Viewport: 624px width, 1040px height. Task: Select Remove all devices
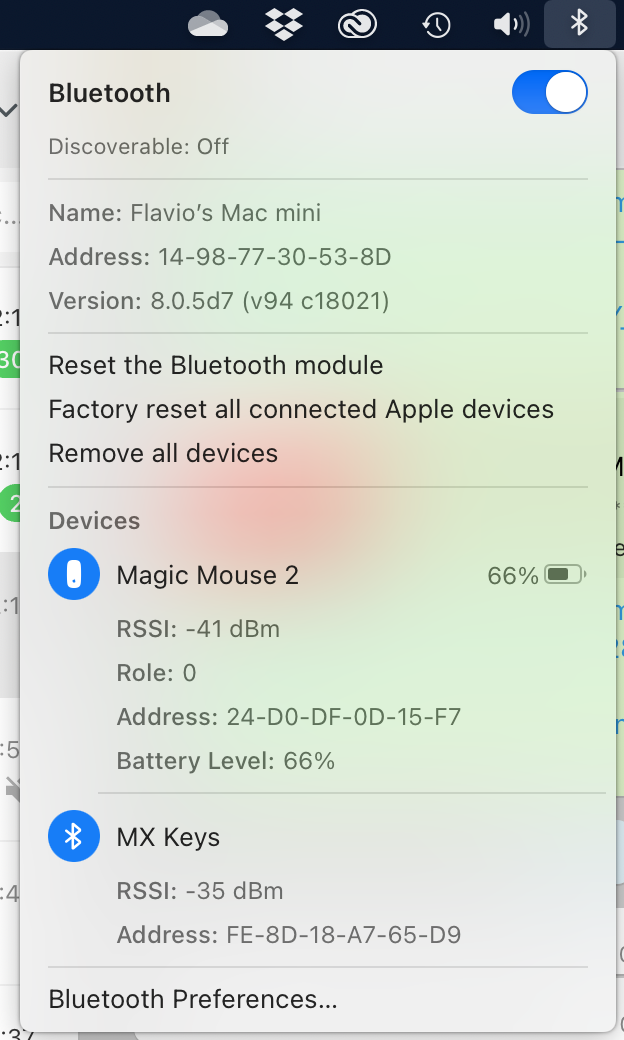click(163, 453)
